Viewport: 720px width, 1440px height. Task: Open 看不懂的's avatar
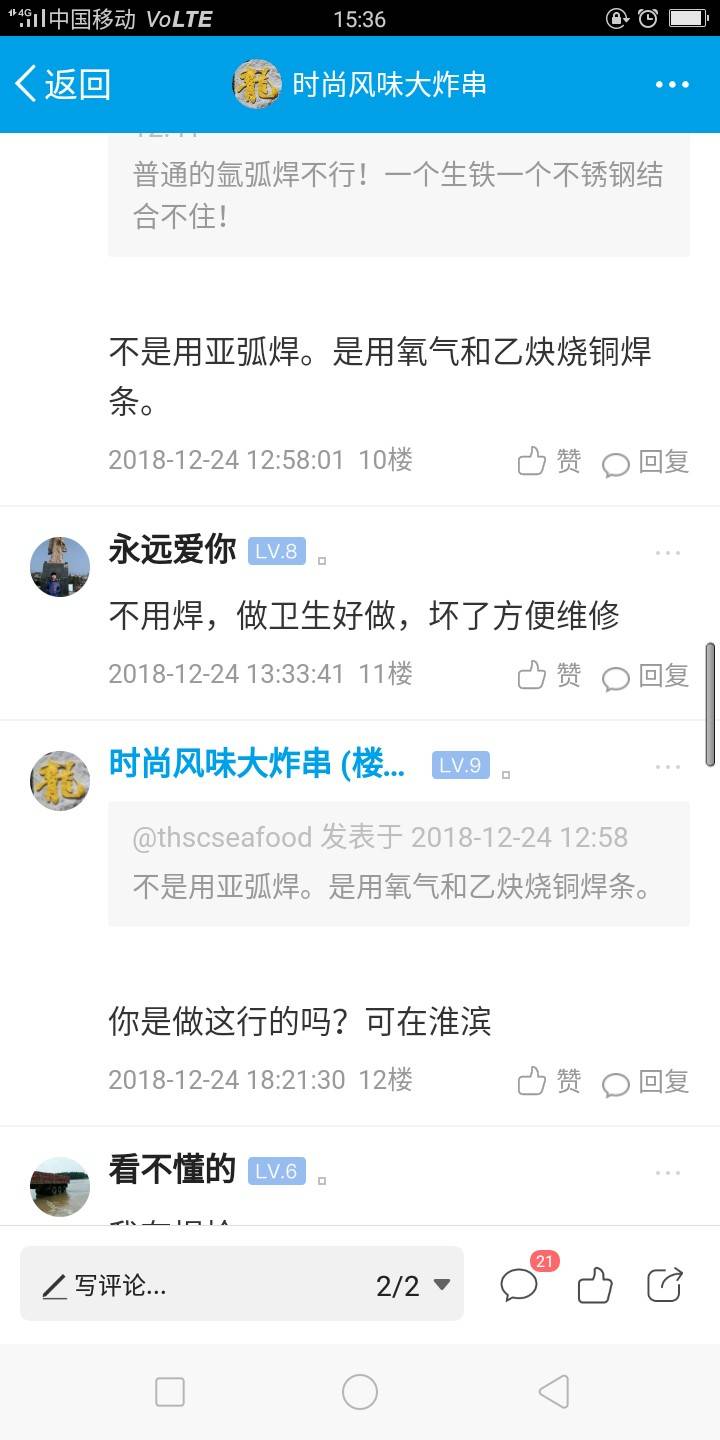60,1186
